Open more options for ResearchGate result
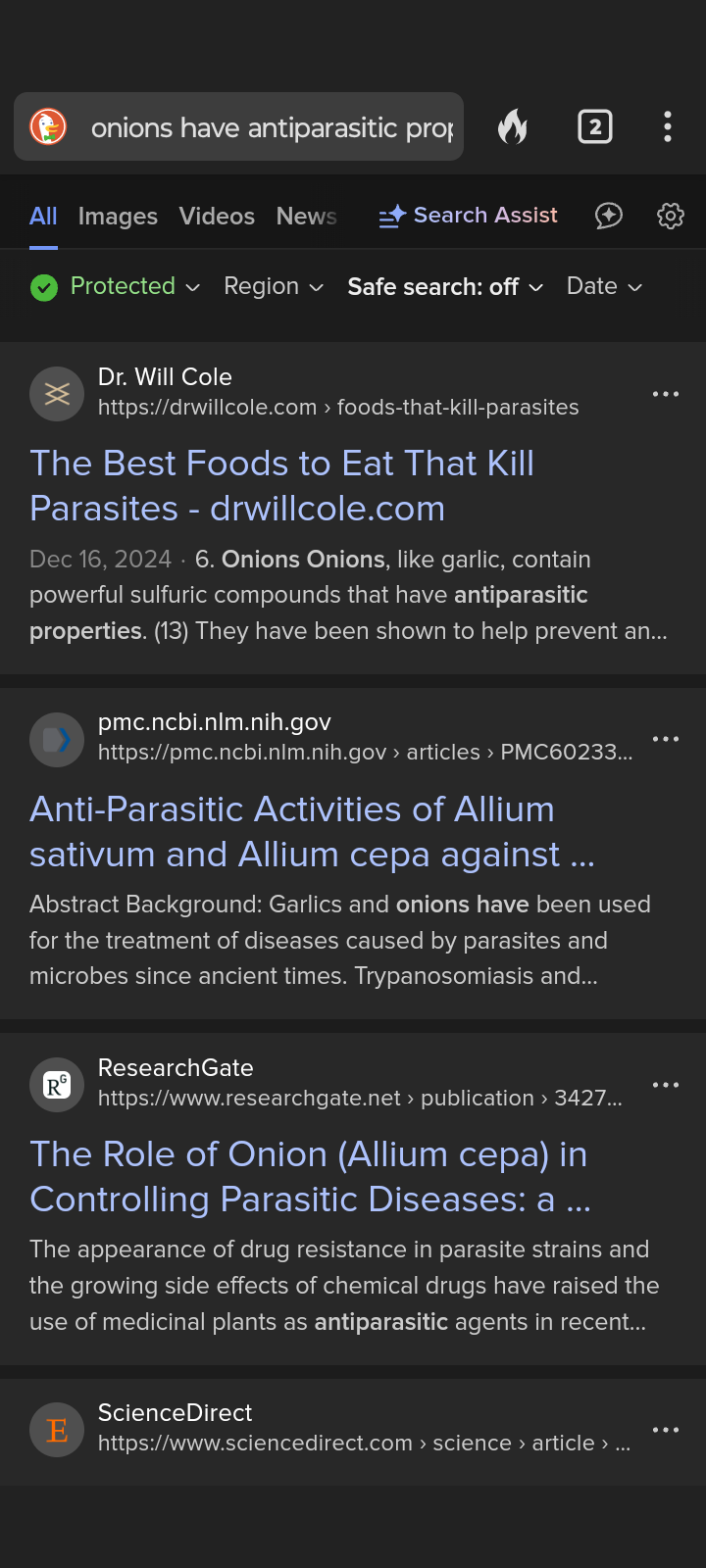This screenshot has width=706, height=1568. 666,1085
